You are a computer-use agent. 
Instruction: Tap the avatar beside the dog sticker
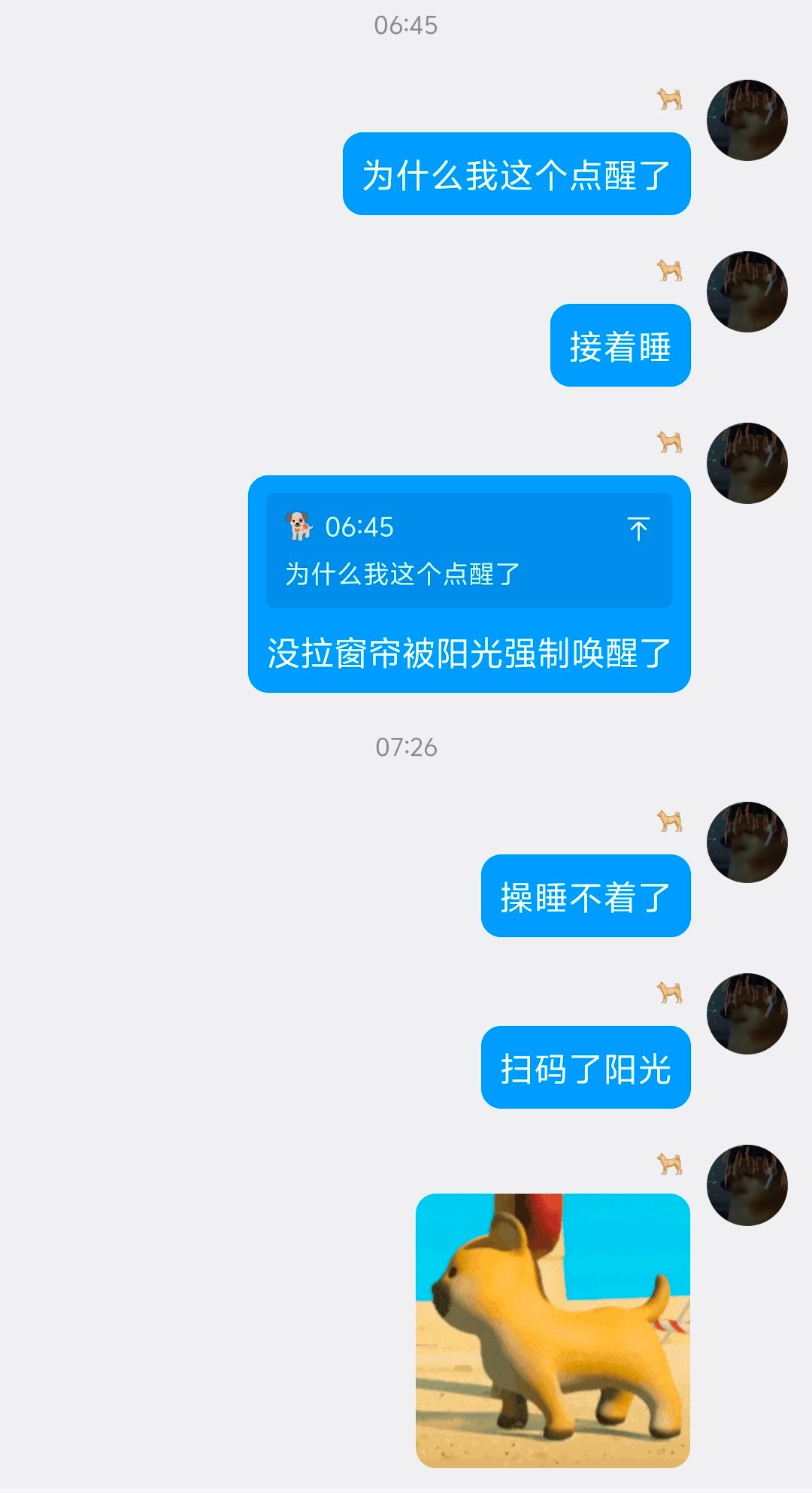coord(747,1185)
